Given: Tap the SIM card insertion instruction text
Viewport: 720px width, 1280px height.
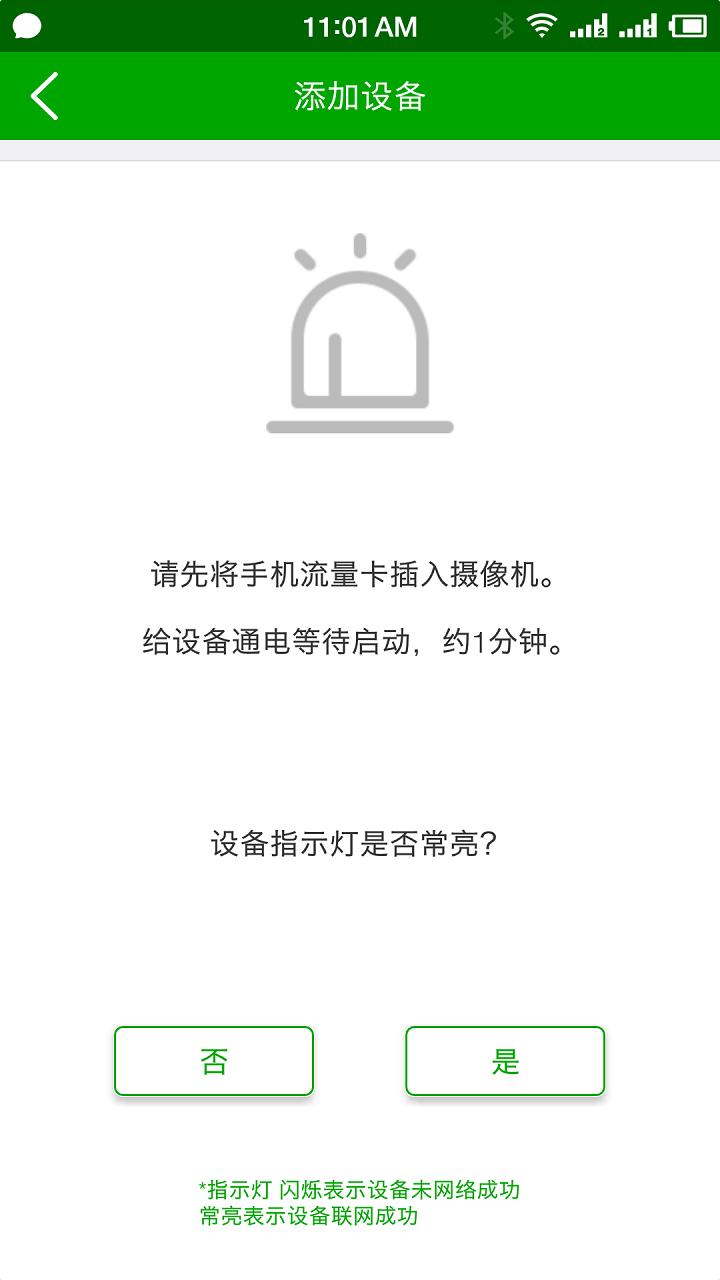Looking at the screenshot, I should [360, 571].
